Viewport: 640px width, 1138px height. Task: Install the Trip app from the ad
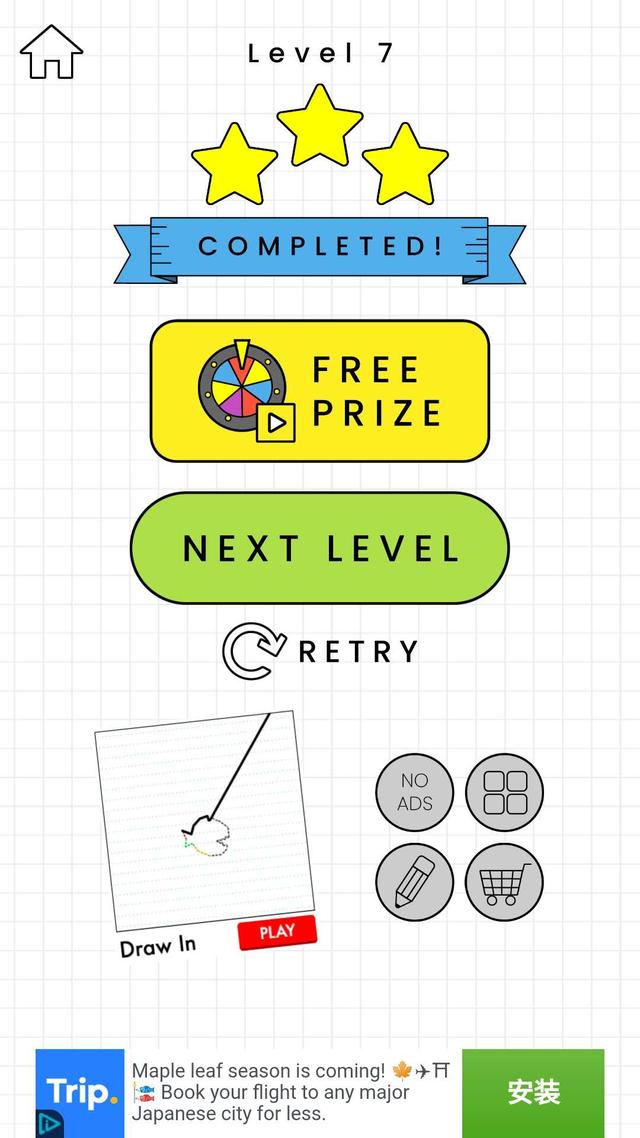[533, 1092]
